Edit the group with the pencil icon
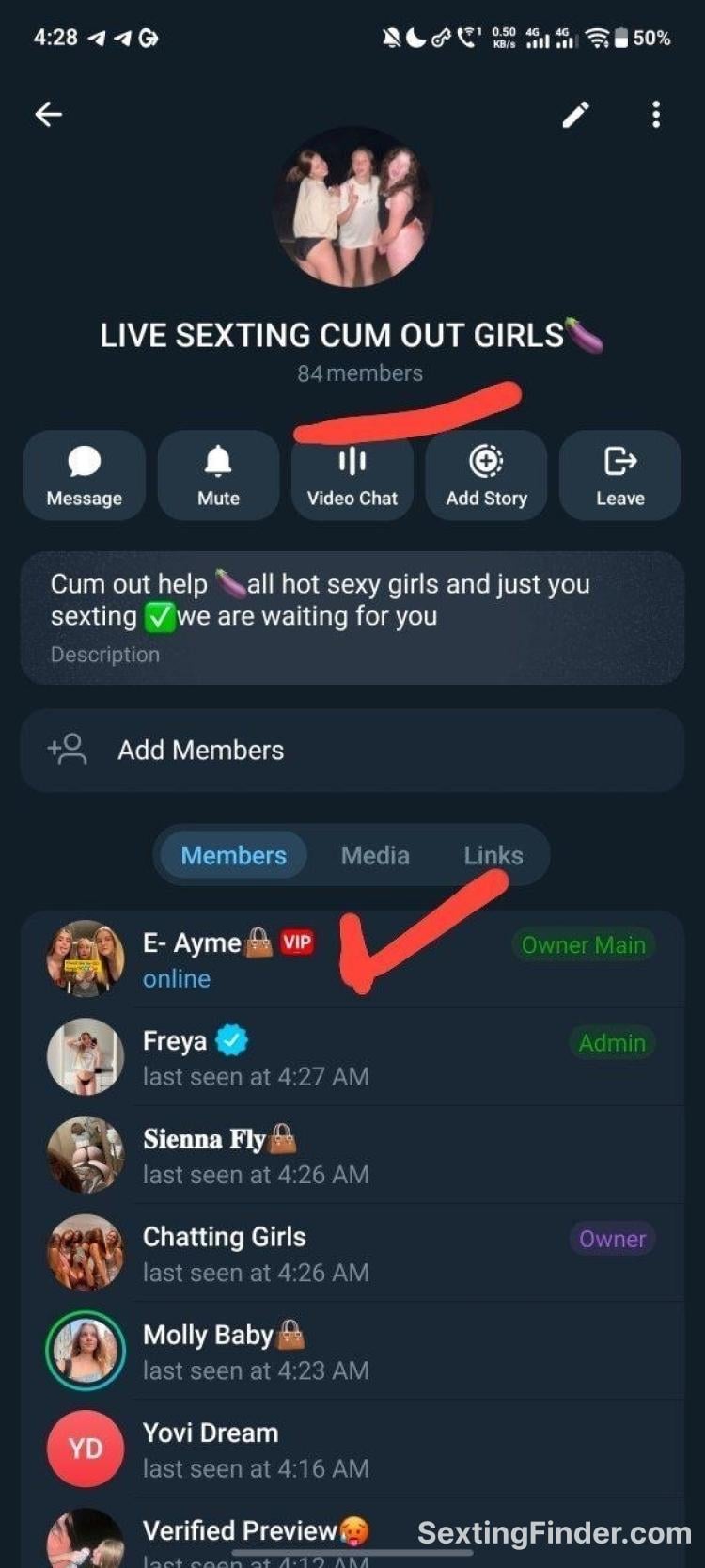This screenshot has height=1568, width=705. pos(575,115)
